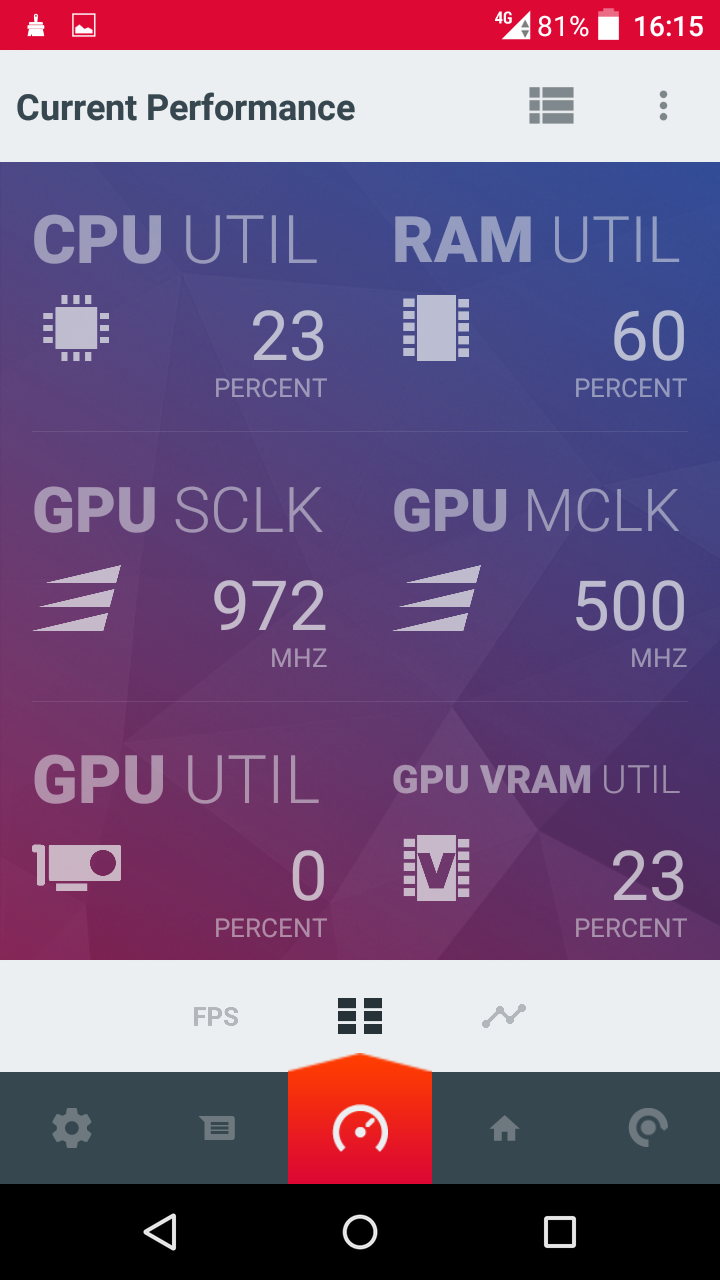Select the grid metrics view tab

[360, 1016]
